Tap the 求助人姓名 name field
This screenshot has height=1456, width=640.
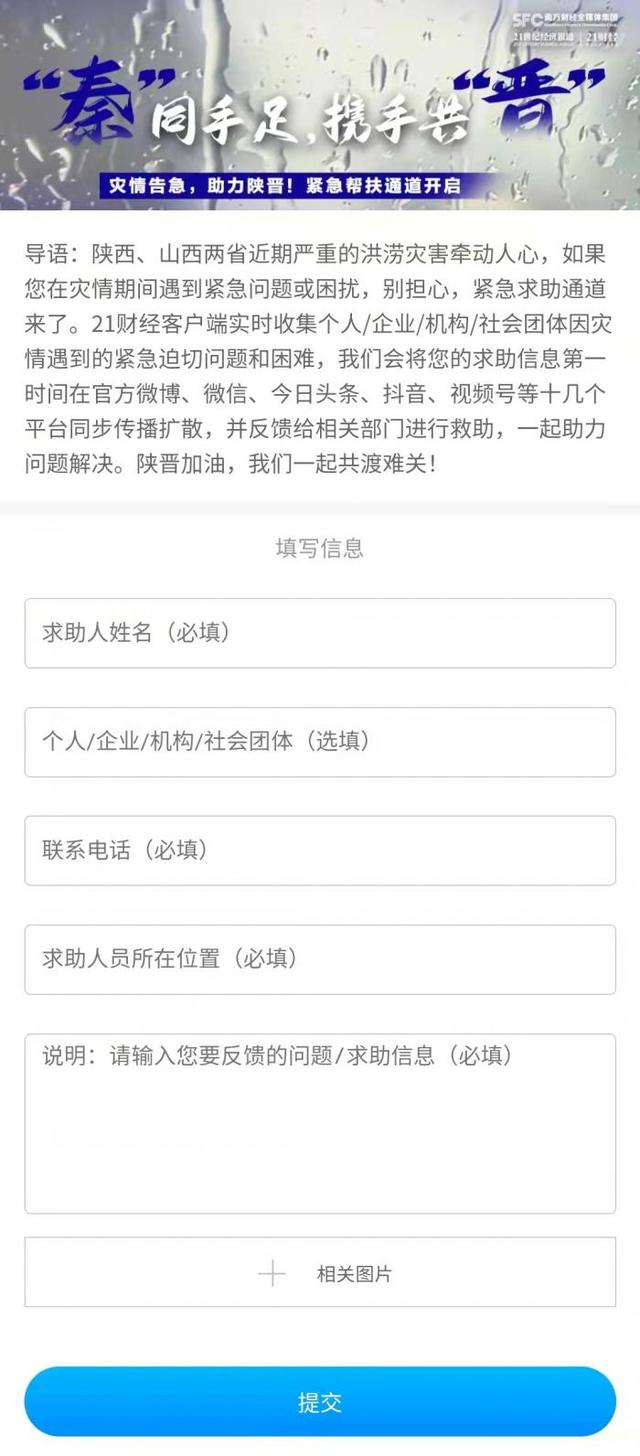click(x=320, y=633)
